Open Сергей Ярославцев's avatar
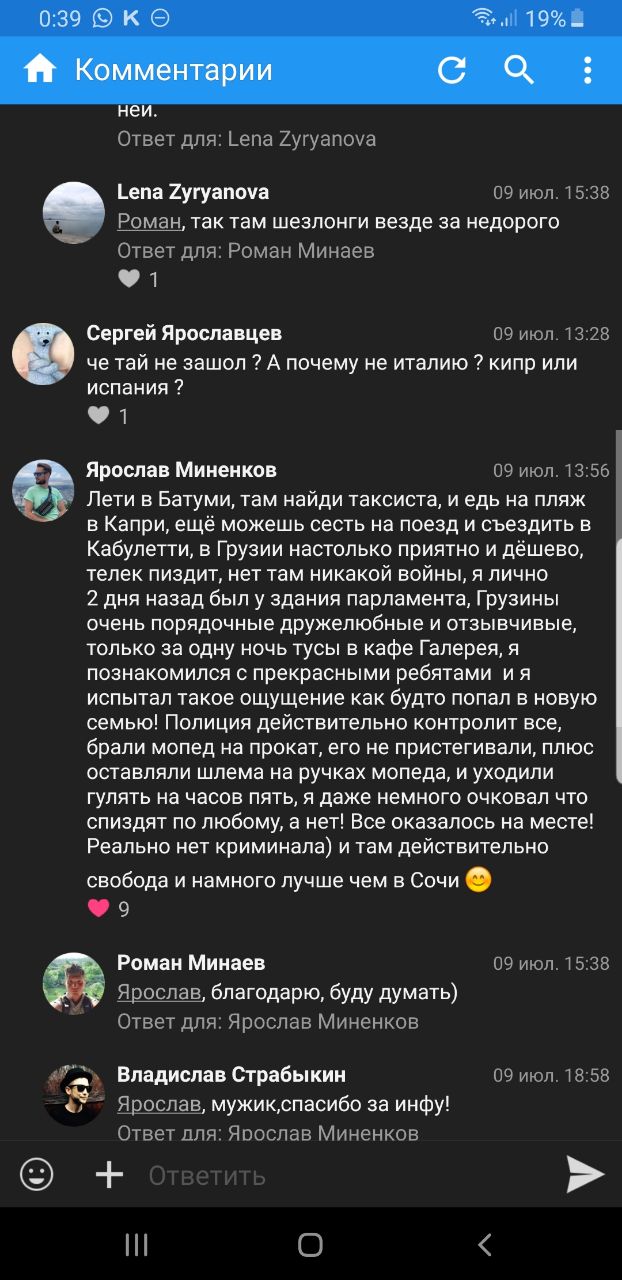Screen dimensions: 622x1280 point(43,353)
